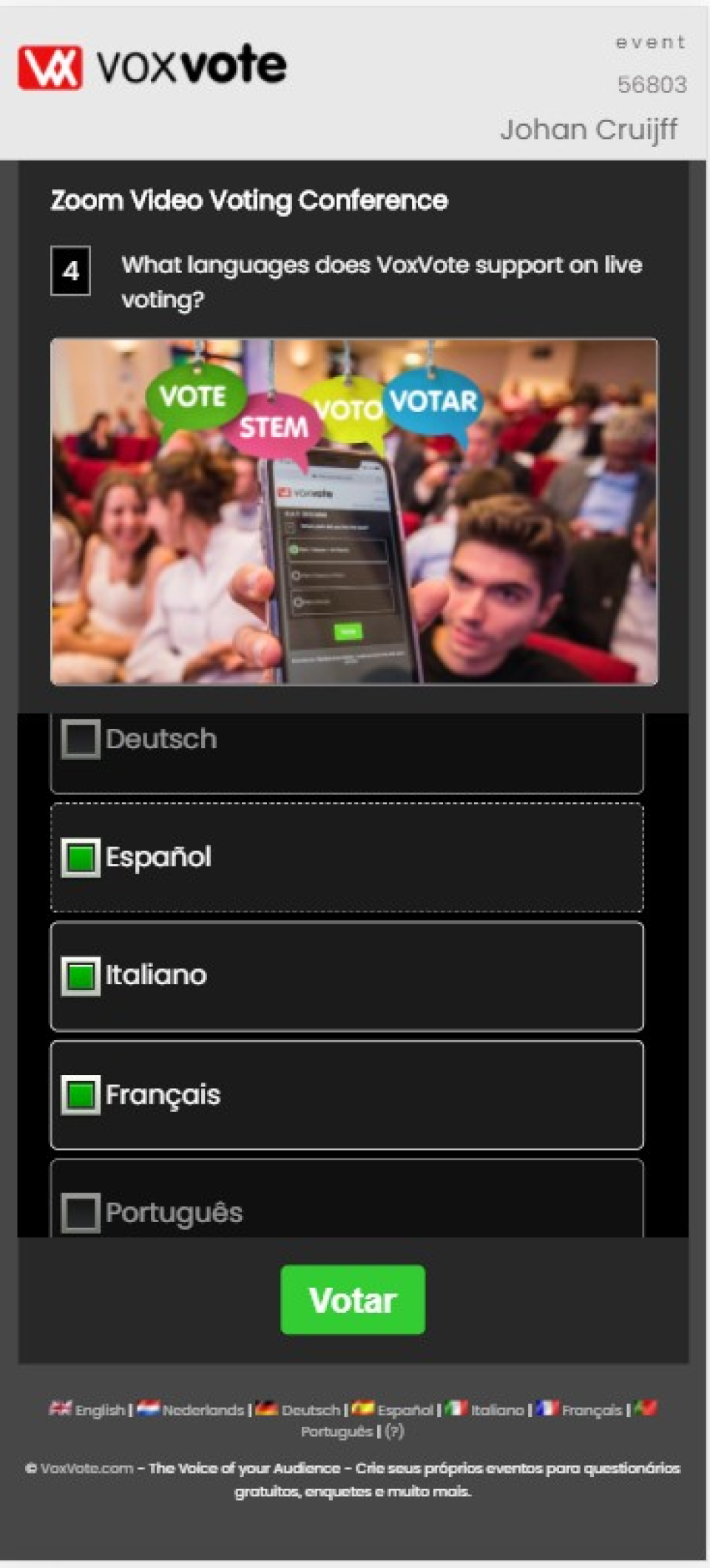Viewport: 710px width, 1568px height.
Task: Uncheck the Español option
Action: (x=81, y=858)
